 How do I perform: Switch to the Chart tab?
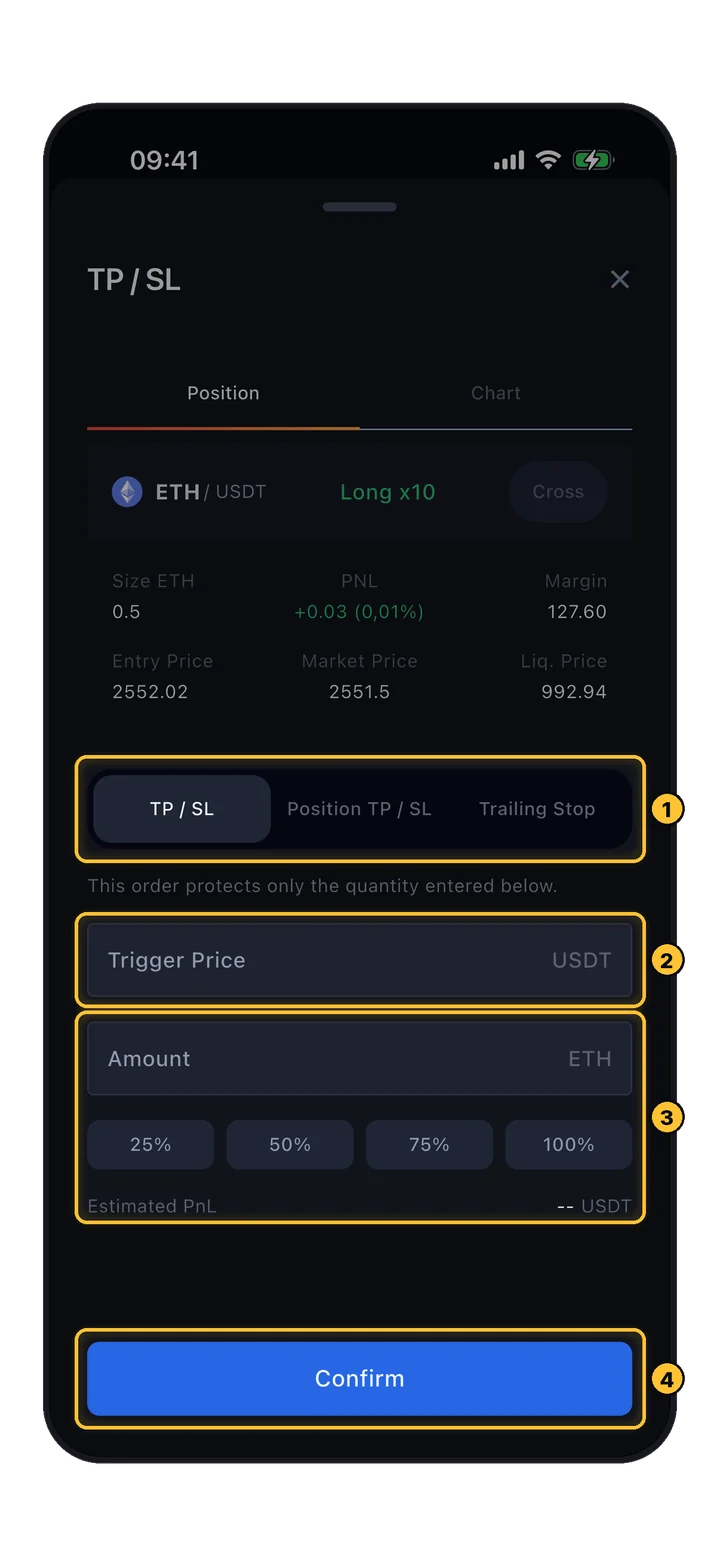[x=496, y=393]
